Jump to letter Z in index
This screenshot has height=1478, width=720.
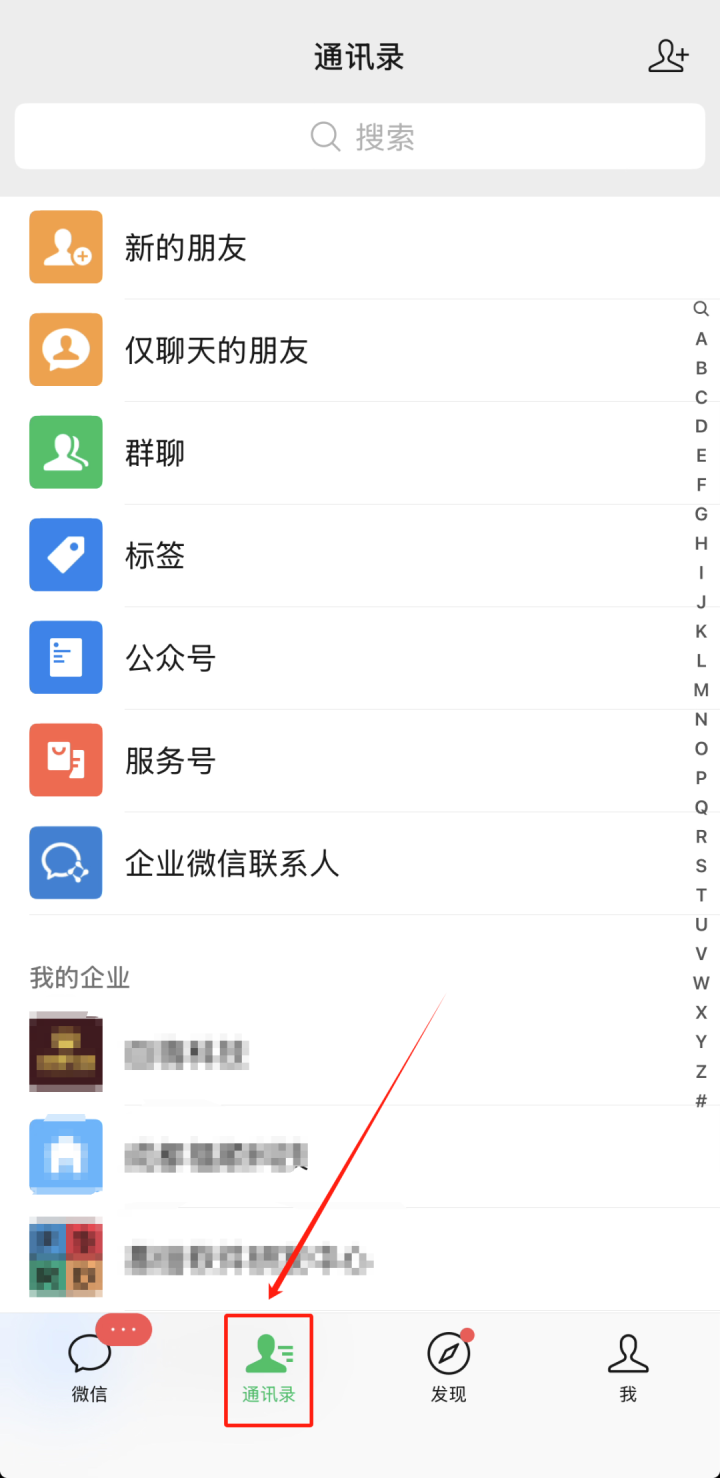701,1071
